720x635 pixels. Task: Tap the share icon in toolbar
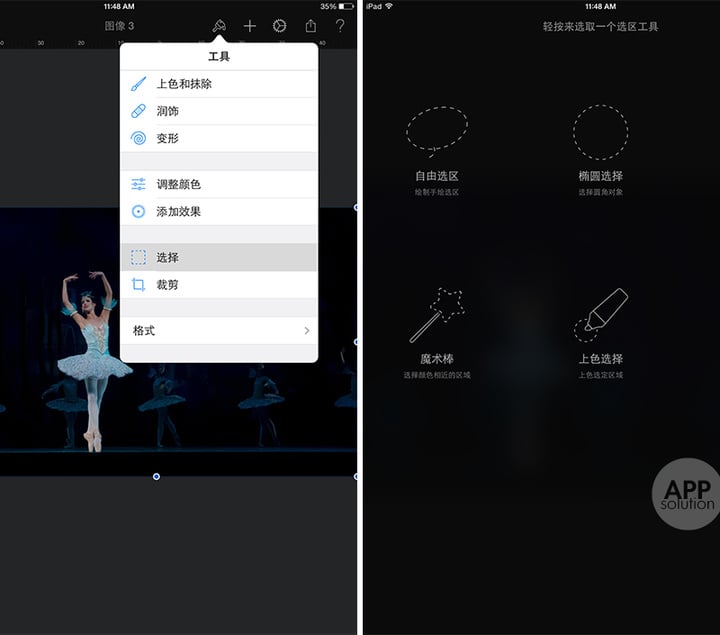point(311,26)
